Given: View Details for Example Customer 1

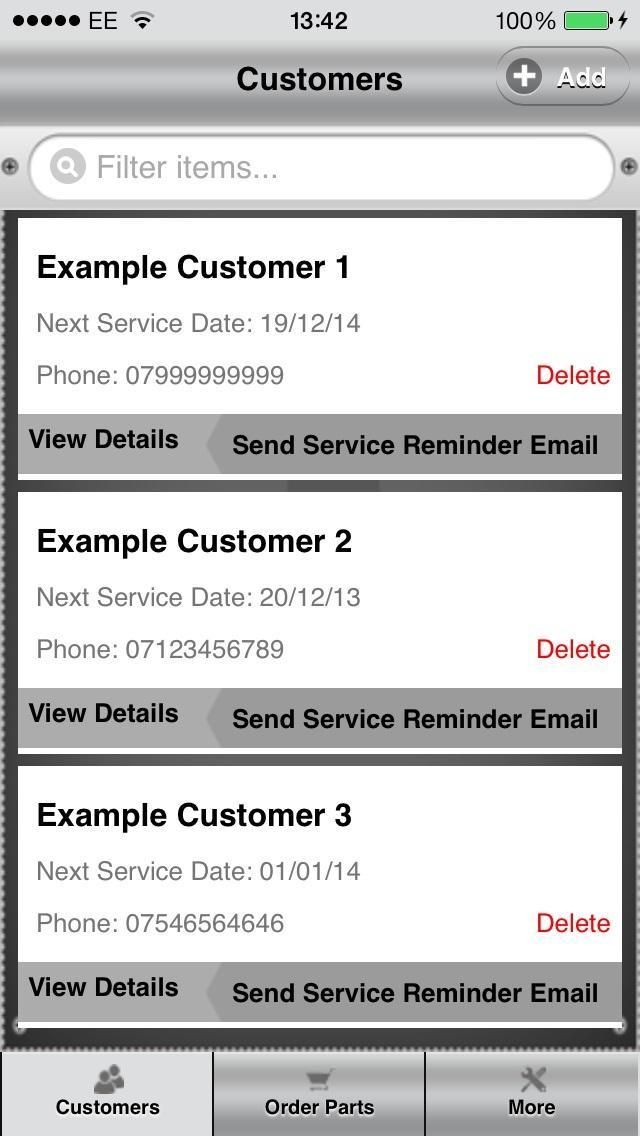Looking at the screenshot, I should 104,441.
